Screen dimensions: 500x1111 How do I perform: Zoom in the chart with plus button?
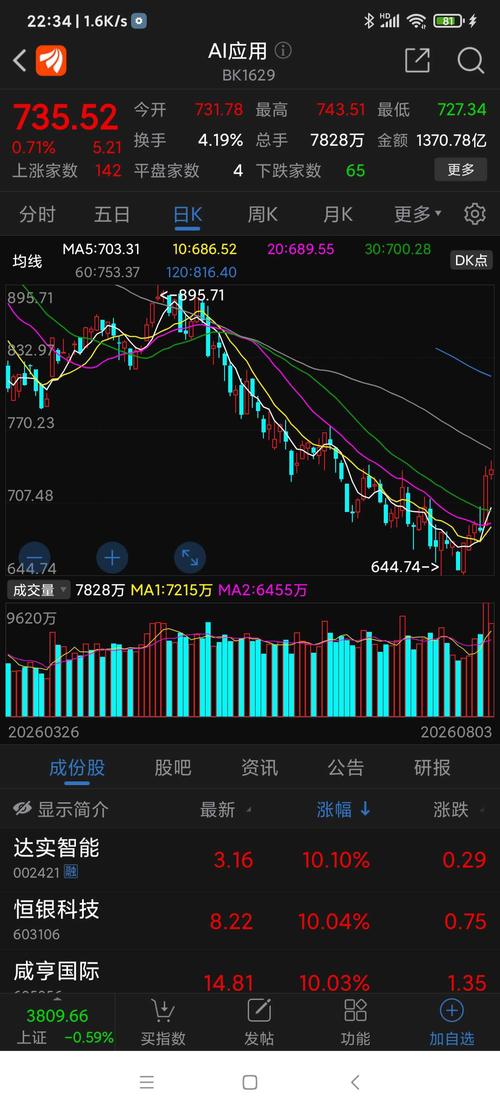[x=112, y=558]
